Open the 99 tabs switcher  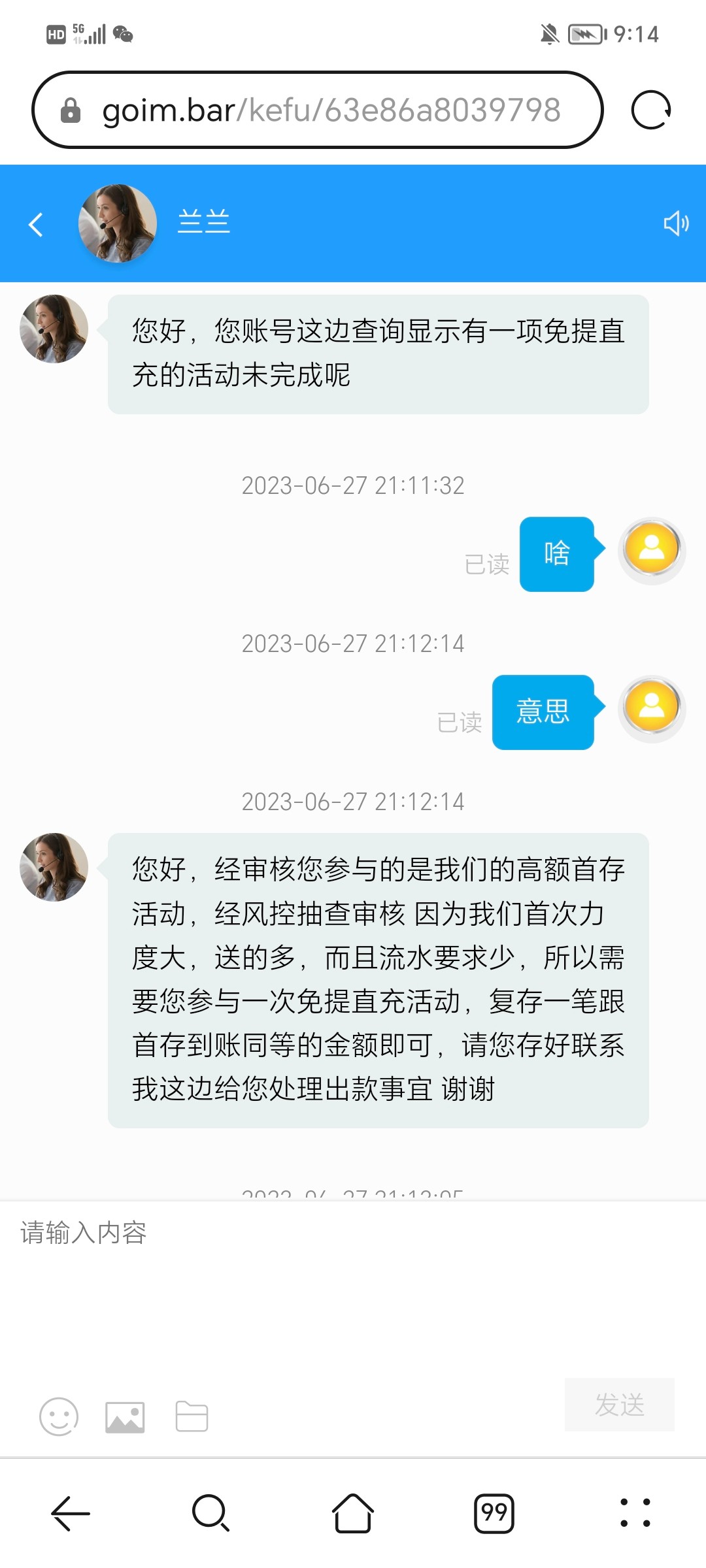pyautogui.click(x=494, y=1512)
